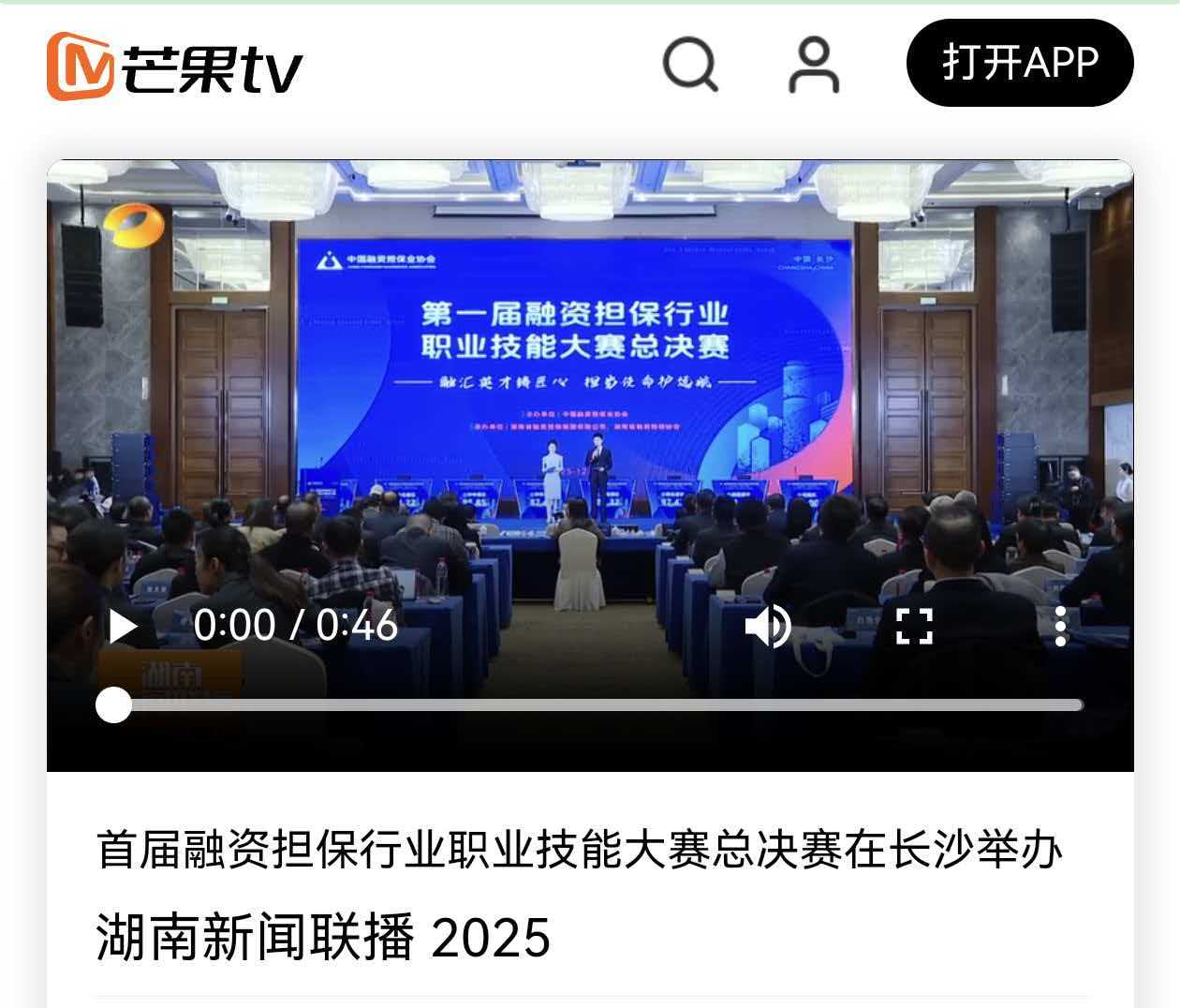This screenshot has height=1008, width=1180.
Task: Tap the 打开APP button
Action: click(x=1020, y=63)
